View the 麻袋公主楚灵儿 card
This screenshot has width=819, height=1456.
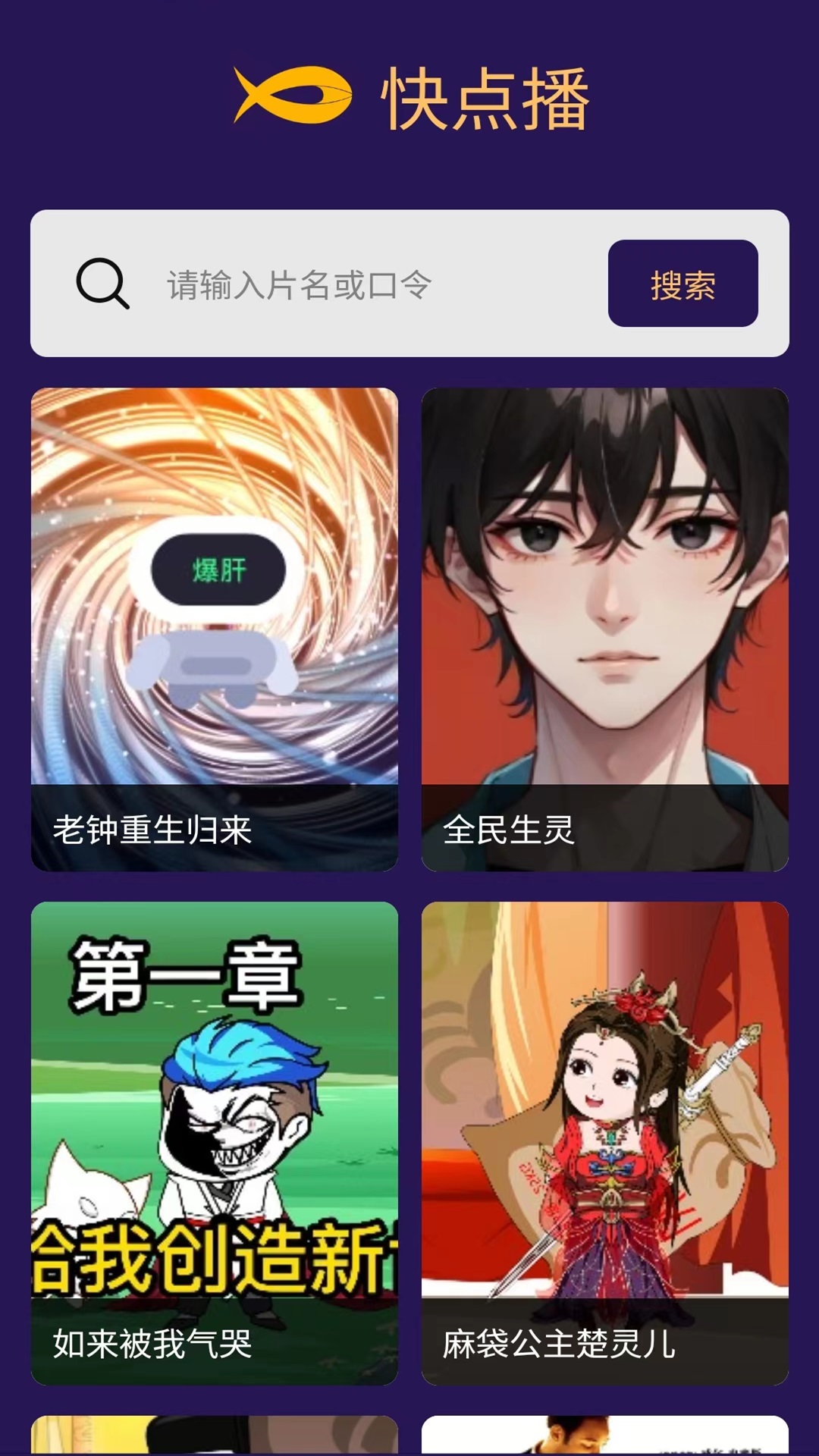(x=604, y=1143)
